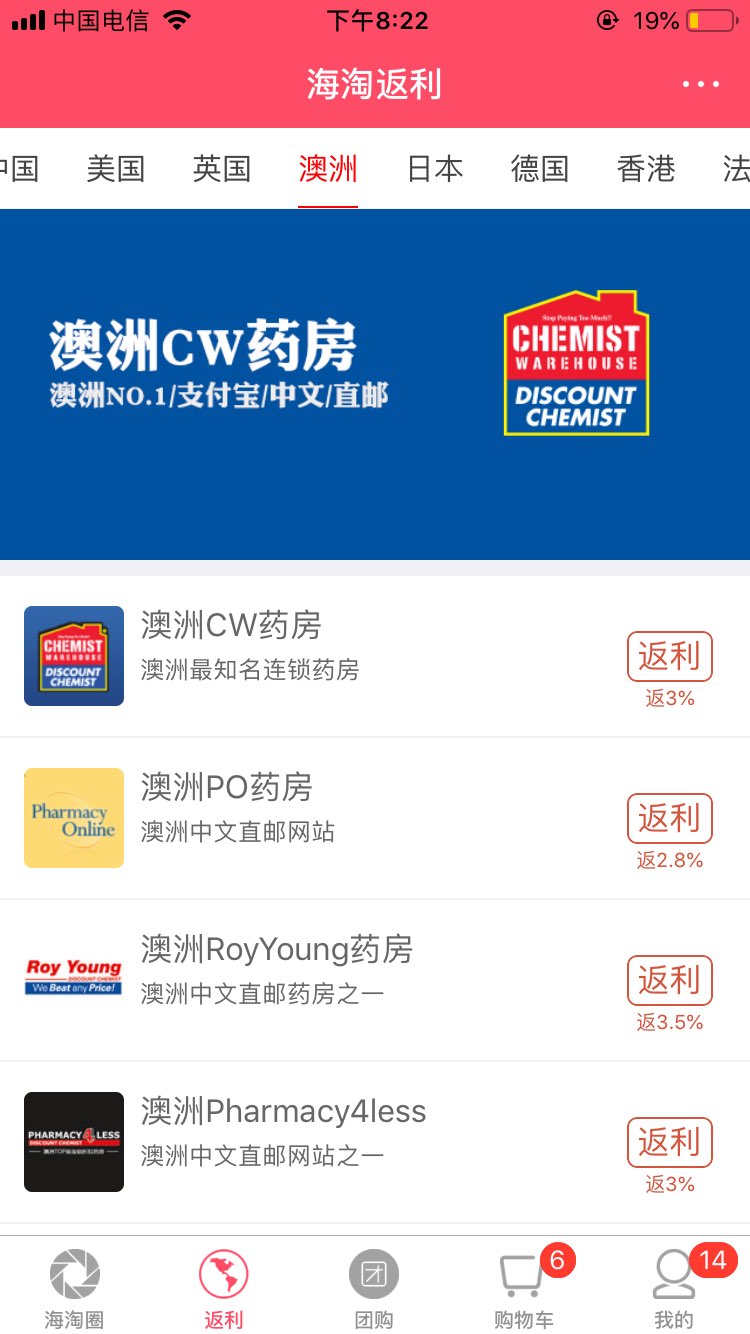Open the 团购 bottom tab
The height and width of the screenshot is (1334, 750).
tap(374, 1288)
